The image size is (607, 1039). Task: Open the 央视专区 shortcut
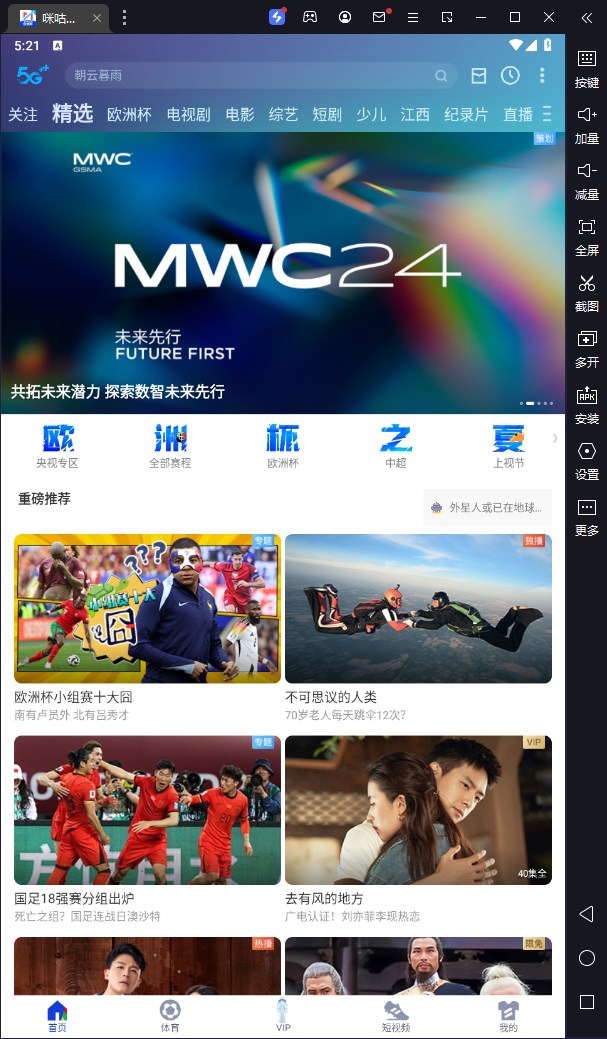pos(58,446)
